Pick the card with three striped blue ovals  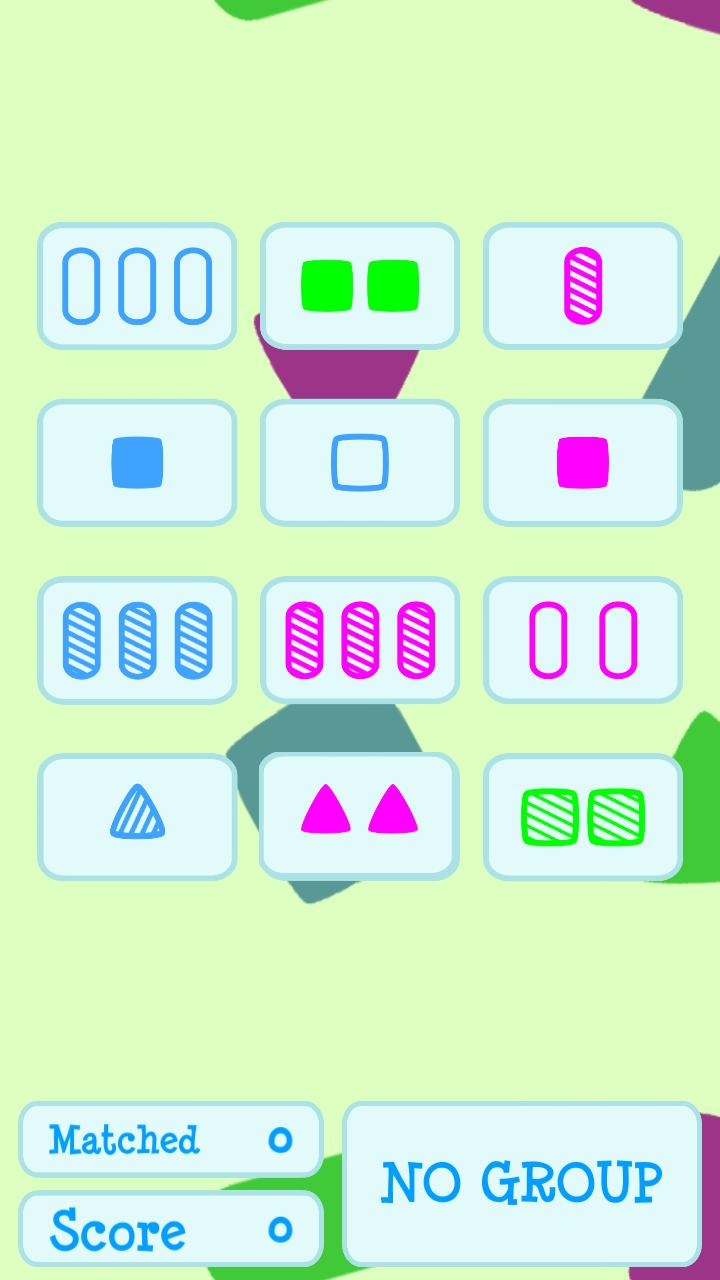137,640
